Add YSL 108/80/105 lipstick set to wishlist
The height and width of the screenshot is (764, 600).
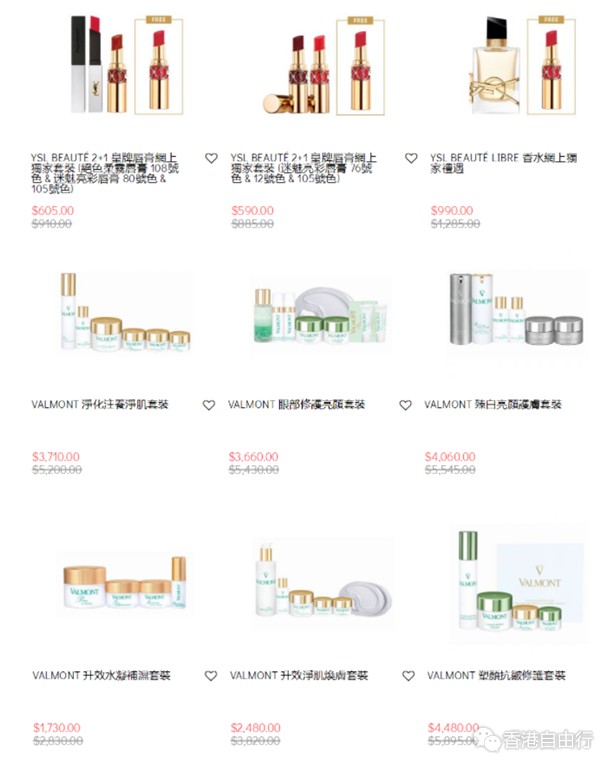click(211, 158)
